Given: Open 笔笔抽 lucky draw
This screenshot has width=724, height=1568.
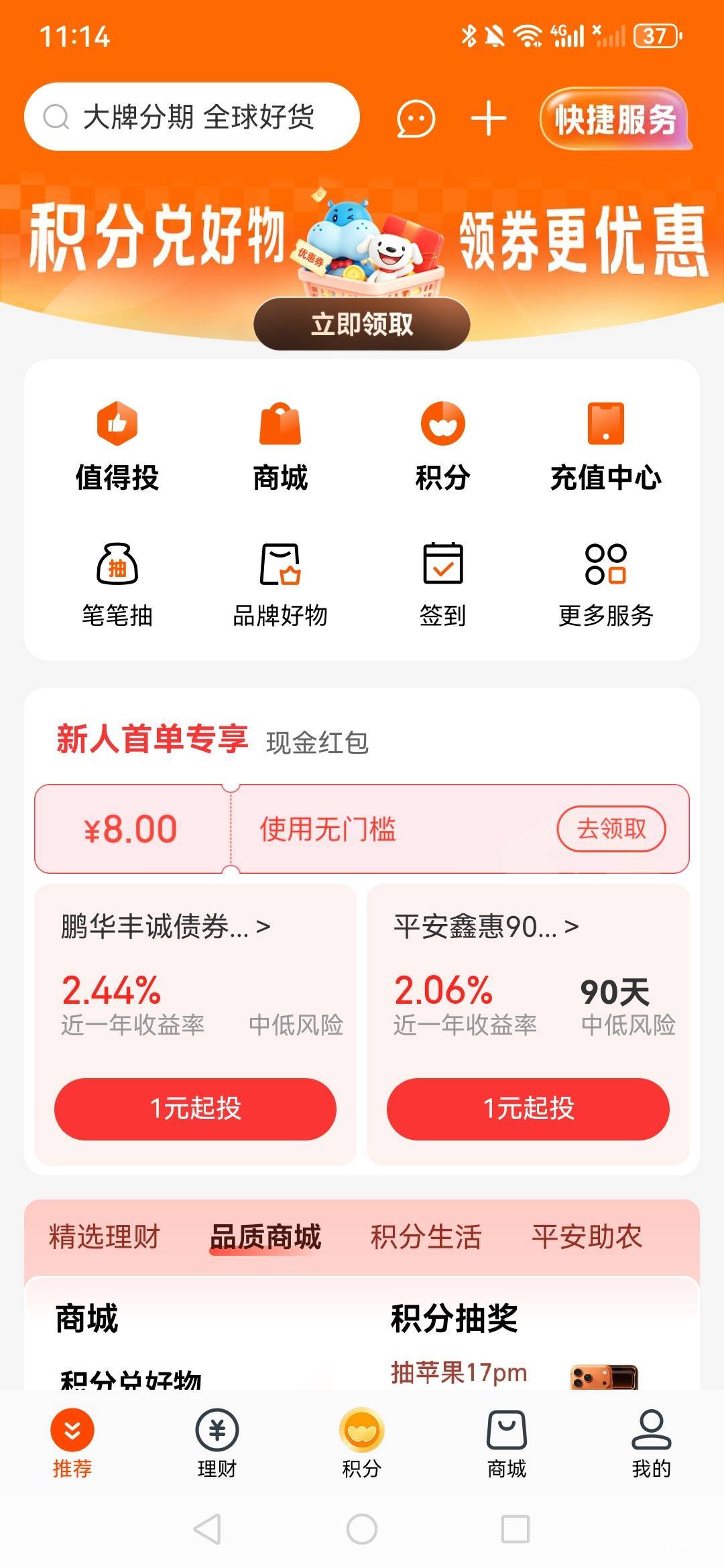Looking at the screenshot, I should pyautogui.click(x=117, y=584).
